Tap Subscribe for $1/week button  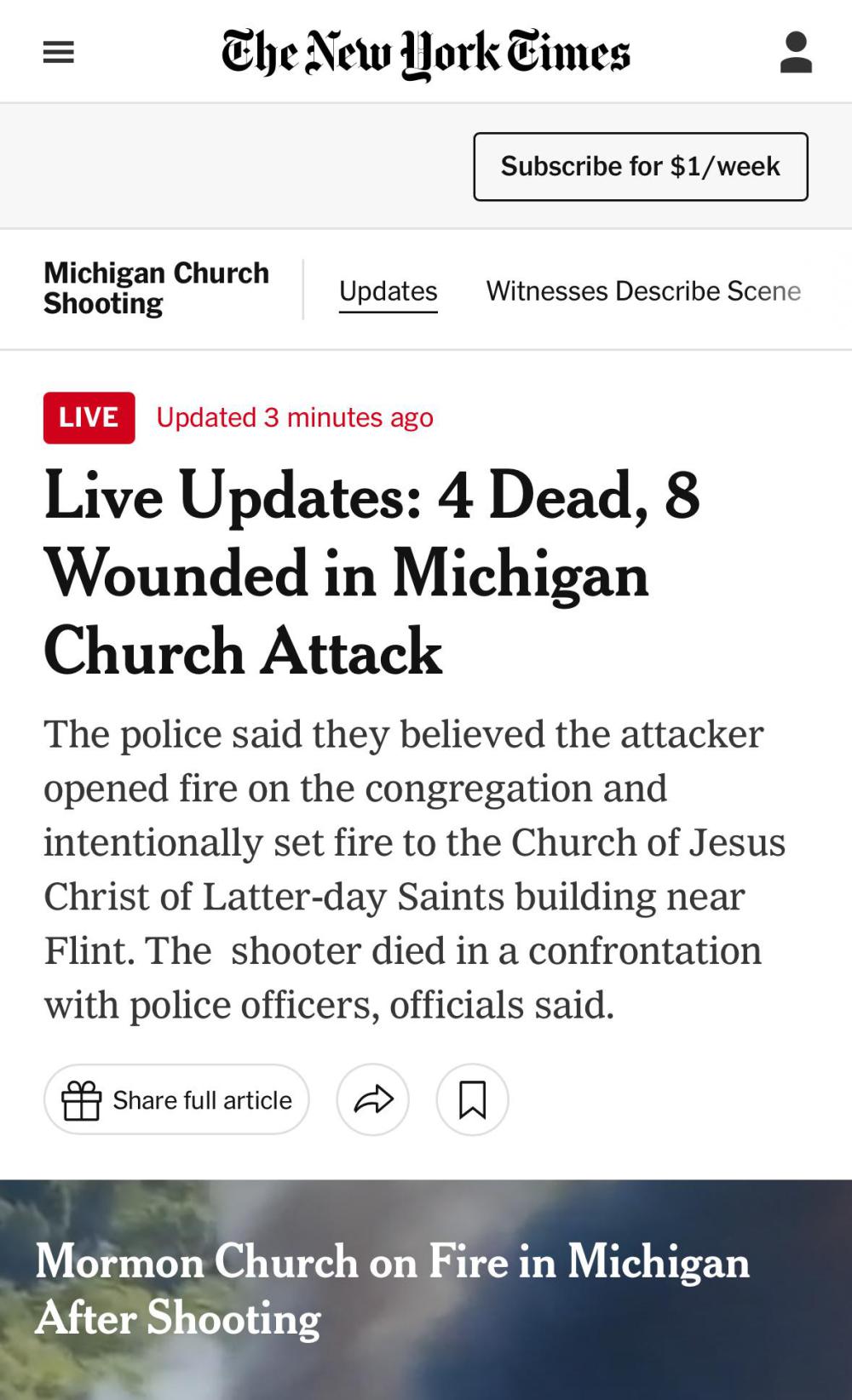pyautogui.click(x=641, y=167)
